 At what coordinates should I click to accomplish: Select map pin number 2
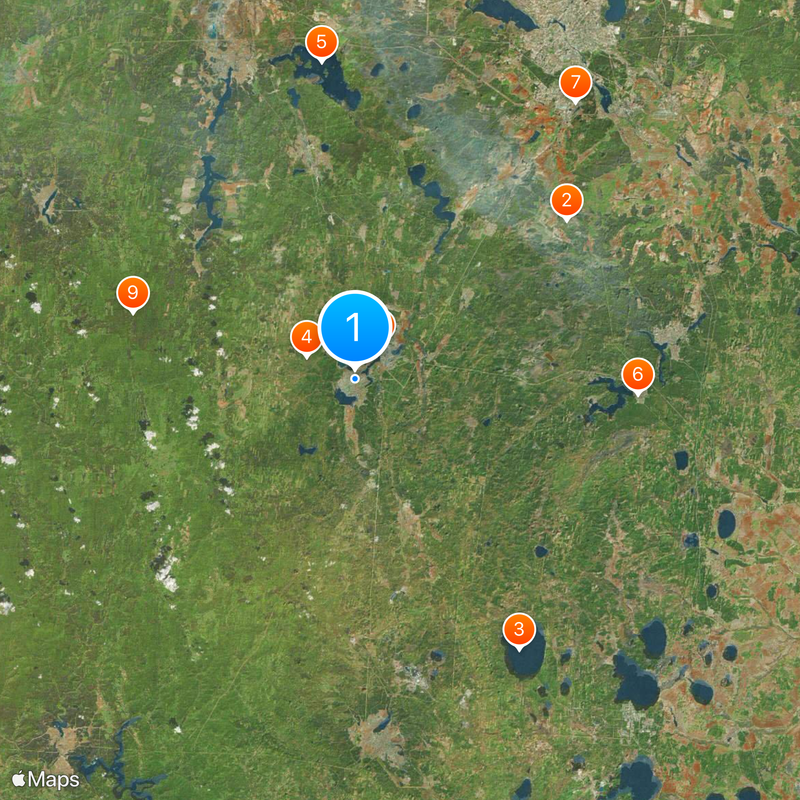(x=566, y=200)
